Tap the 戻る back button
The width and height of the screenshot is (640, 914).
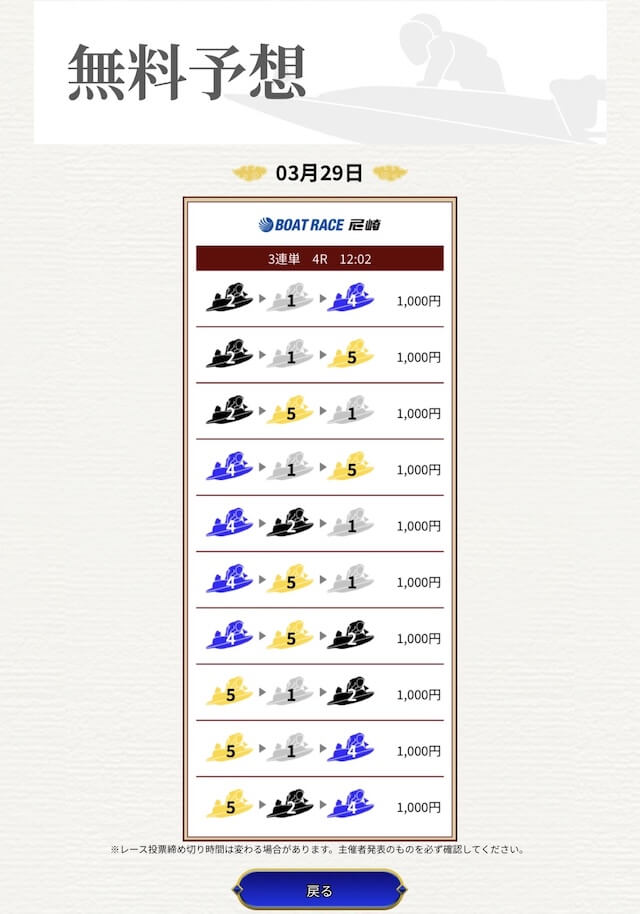tap(320, 890)
